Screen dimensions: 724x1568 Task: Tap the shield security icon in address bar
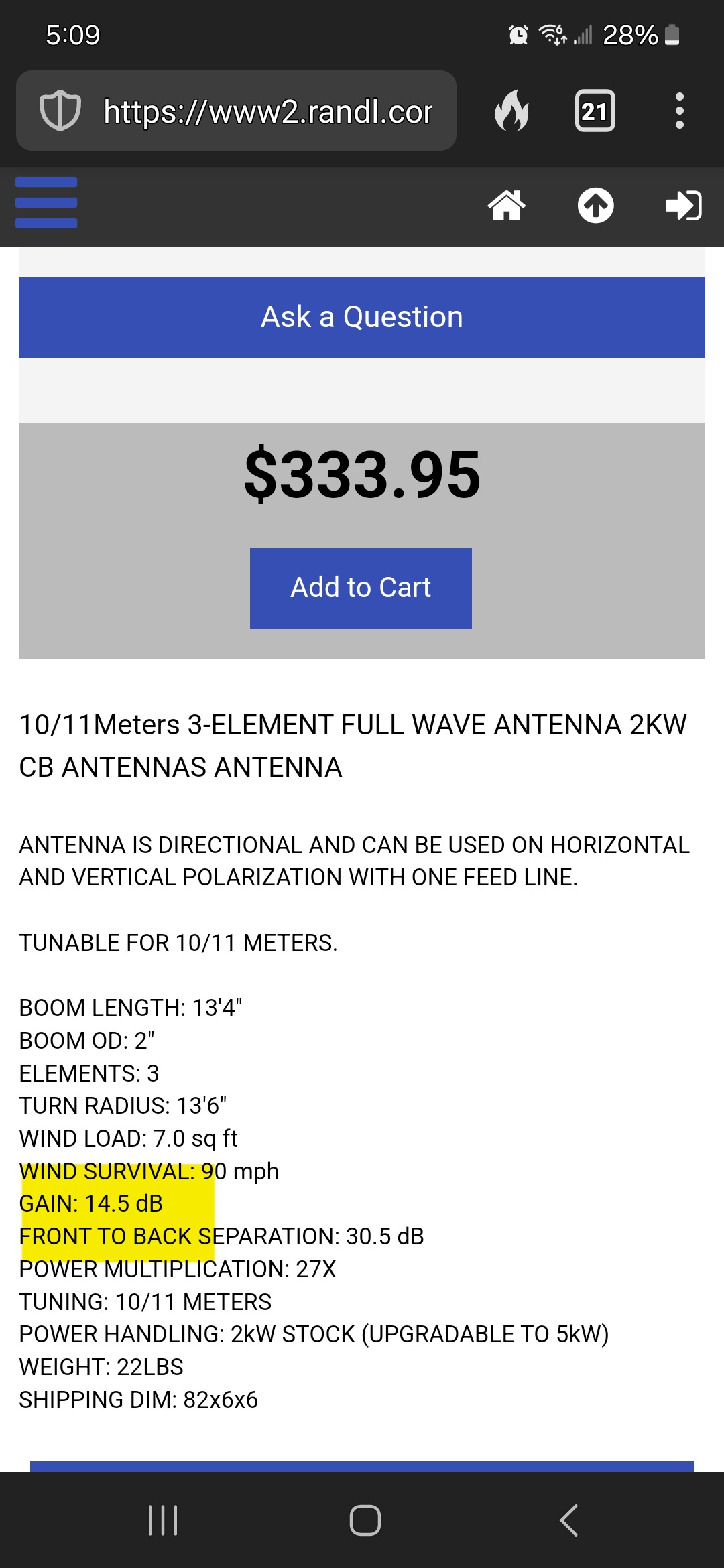[x=60, y=111]
